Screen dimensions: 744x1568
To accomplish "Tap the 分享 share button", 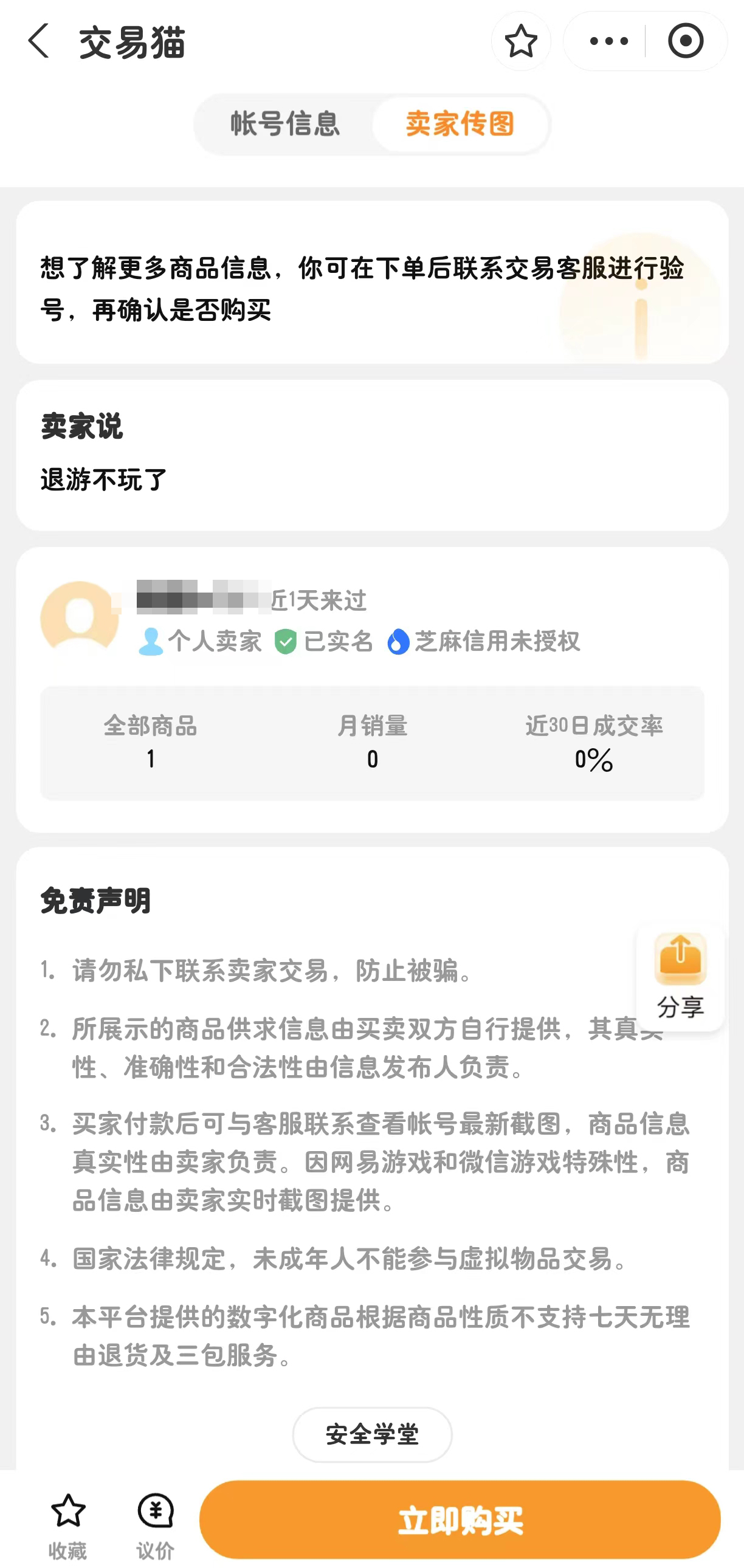I will coord(680,975).
